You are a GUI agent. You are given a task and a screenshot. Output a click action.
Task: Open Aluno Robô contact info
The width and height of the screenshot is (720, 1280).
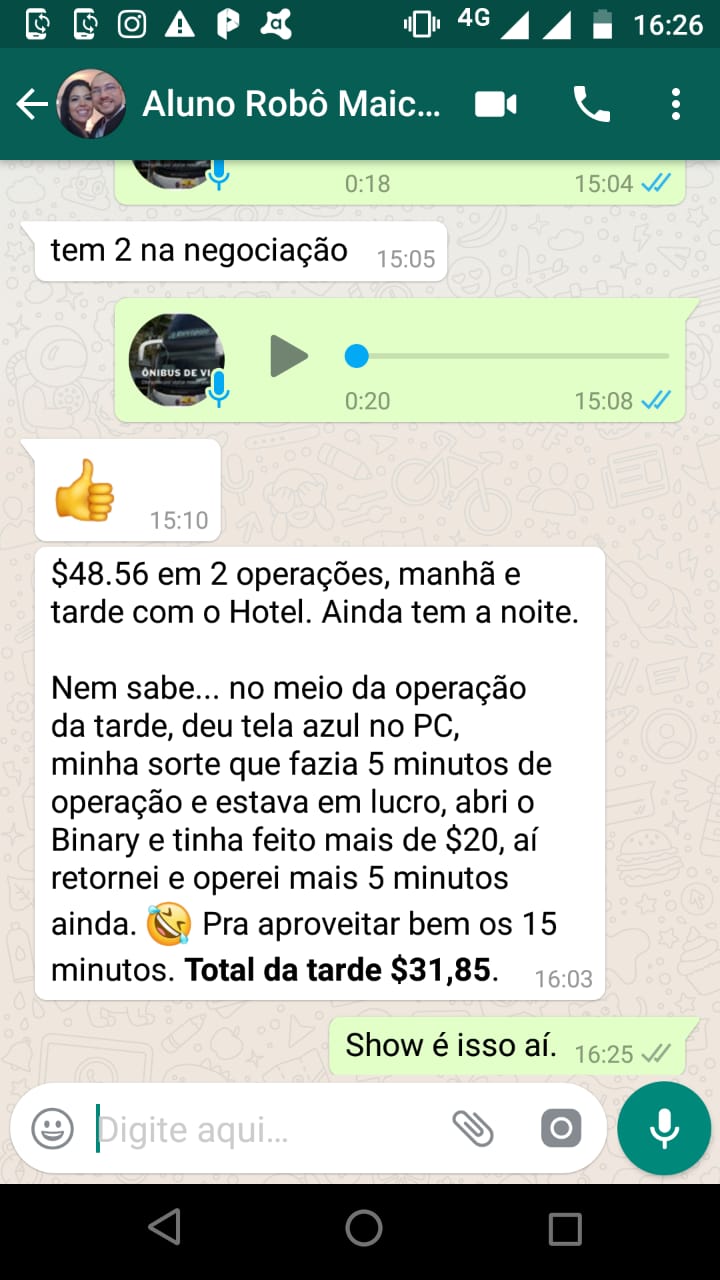pos(290,104)
